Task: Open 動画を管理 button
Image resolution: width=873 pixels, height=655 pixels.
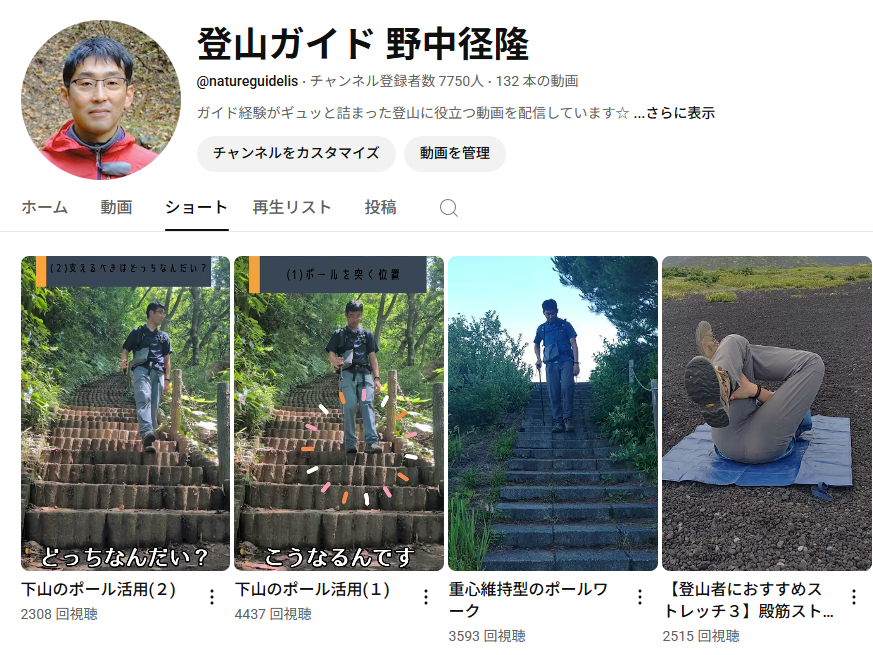Action: coord(454,153)
